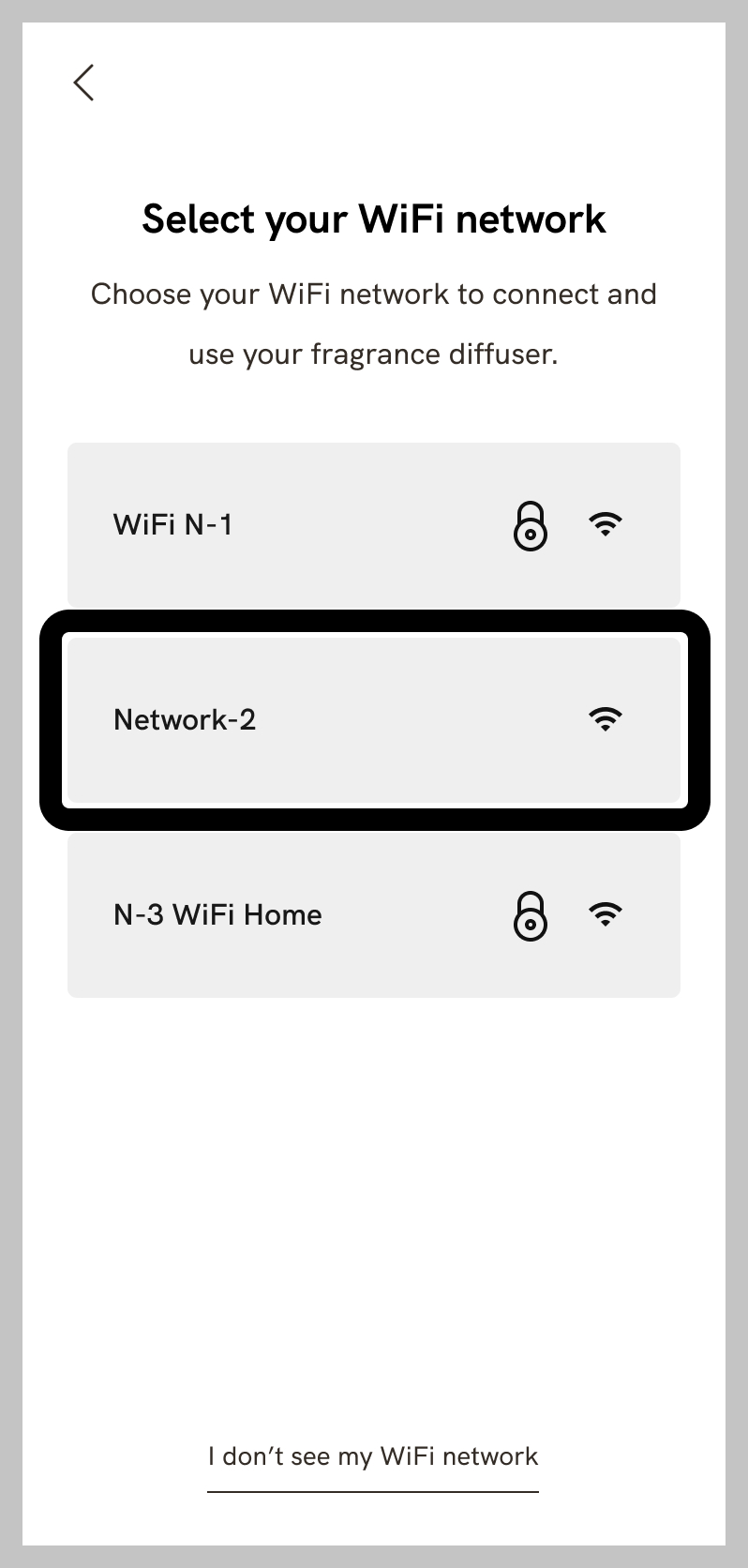
Task: Choose Network-2 from the list
Action: tap(374, 719)
